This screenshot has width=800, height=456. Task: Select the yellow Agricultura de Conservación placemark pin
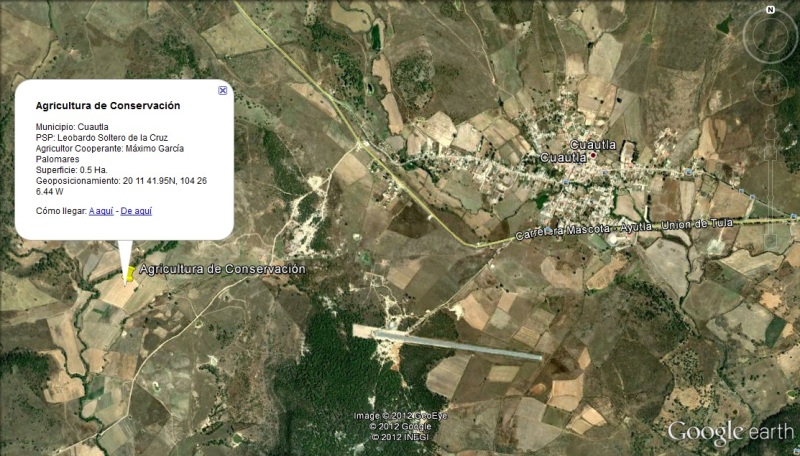(x=129, y=273)
